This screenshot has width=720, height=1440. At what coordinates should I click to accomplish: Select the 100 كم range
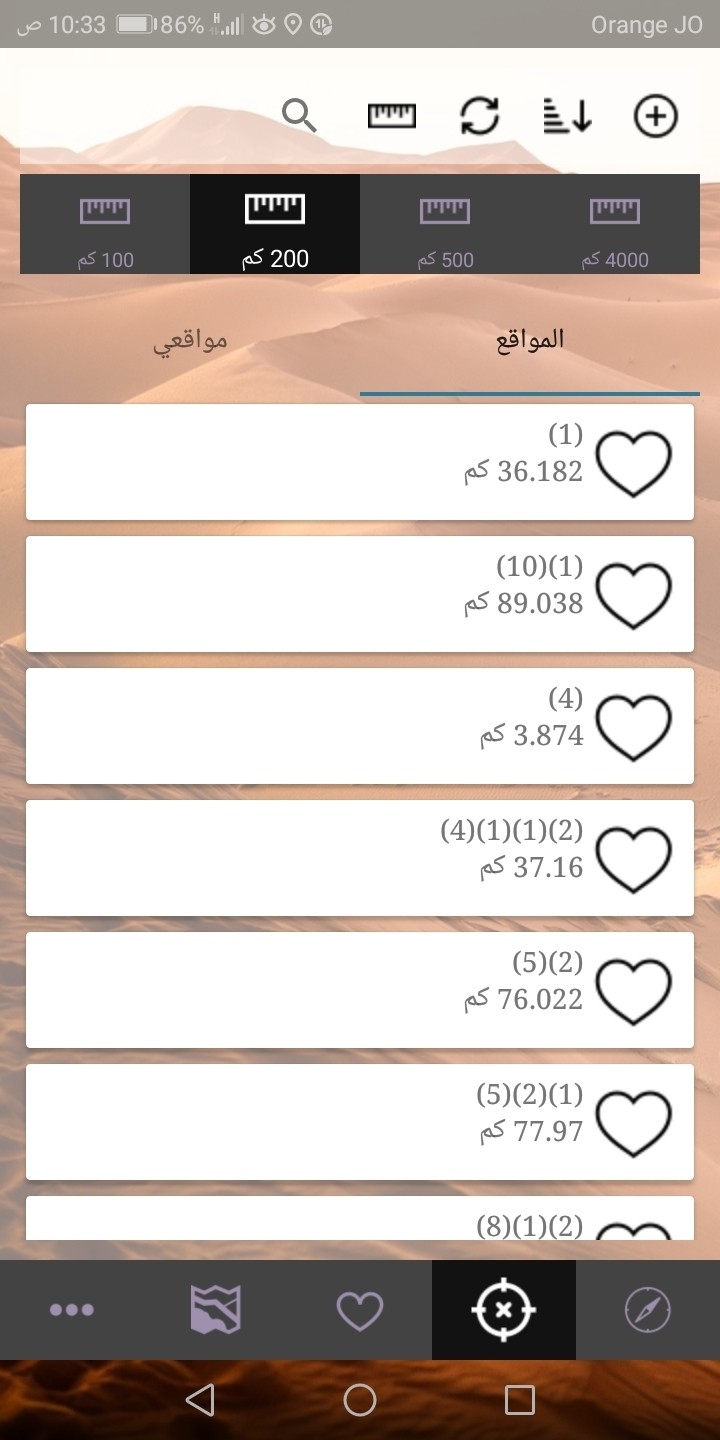[105, 225]
